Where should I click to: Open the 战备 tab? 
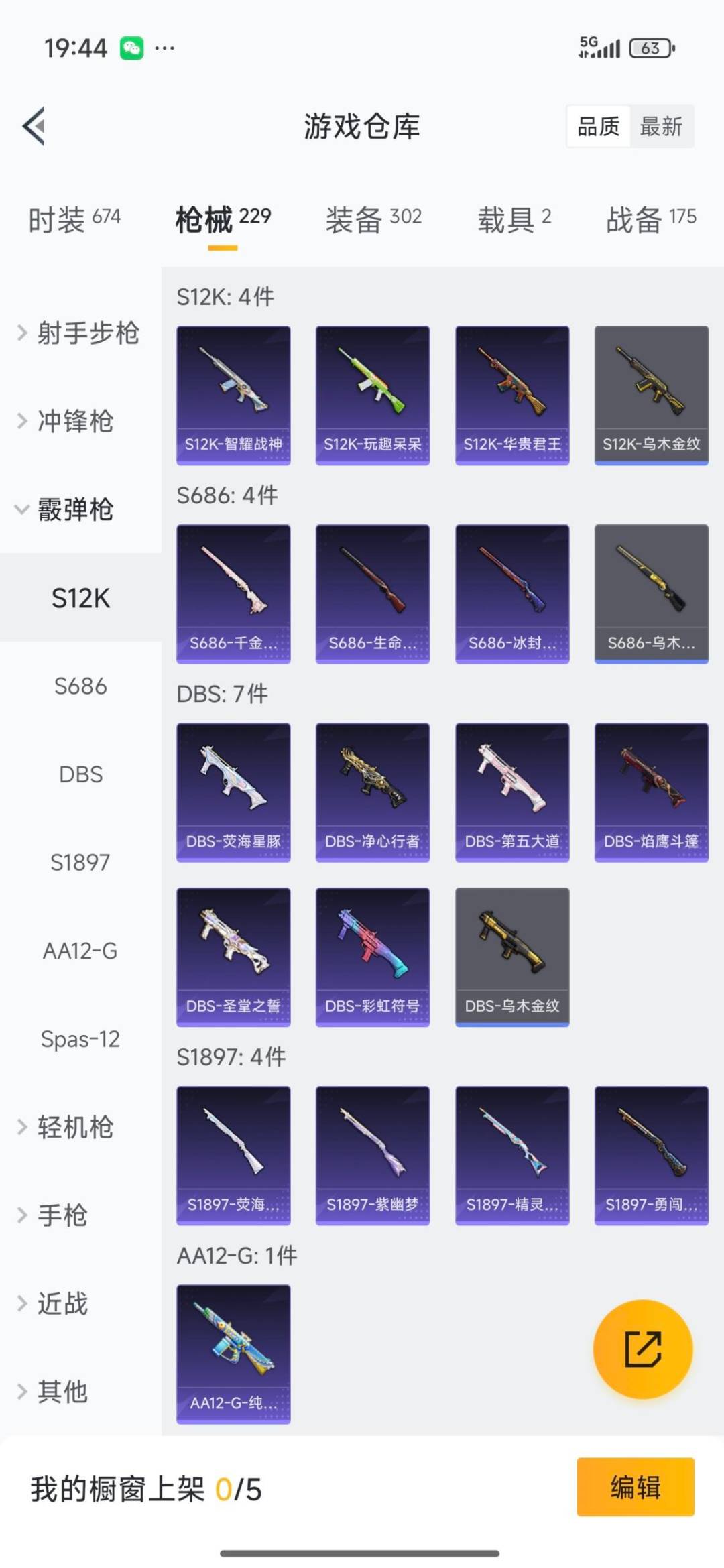coord(651,219)
